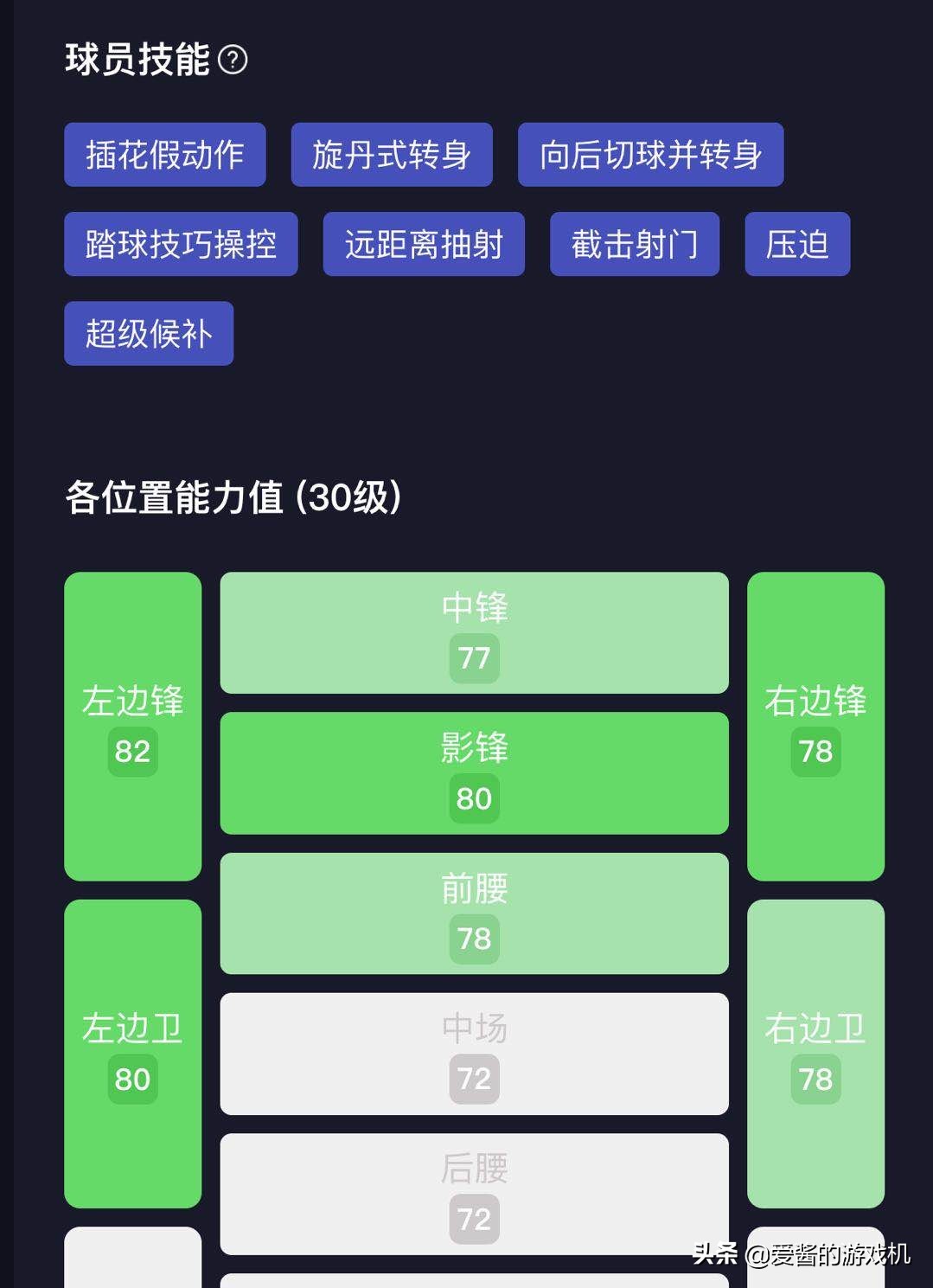
Task: Choose the 远距离抽射 skill chip
Action: (424, 244)
